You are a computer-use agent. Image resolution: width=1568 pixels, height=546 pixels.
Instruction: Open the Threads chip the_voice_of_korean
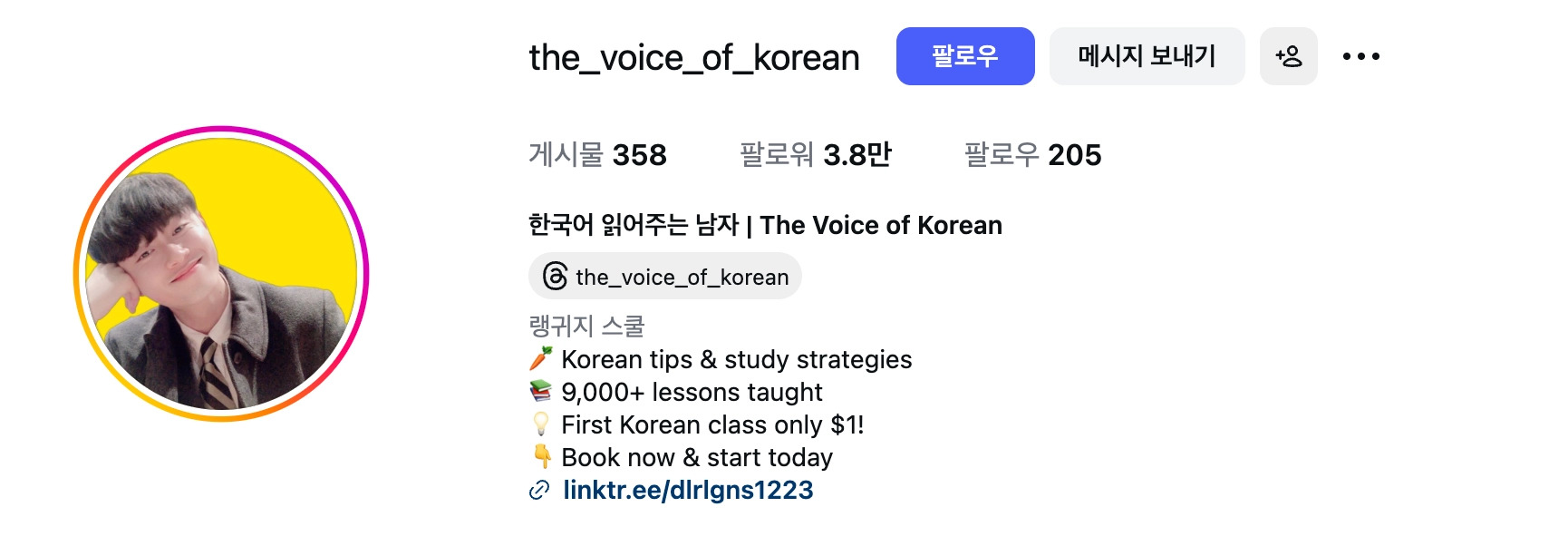(x=665, y=277)
